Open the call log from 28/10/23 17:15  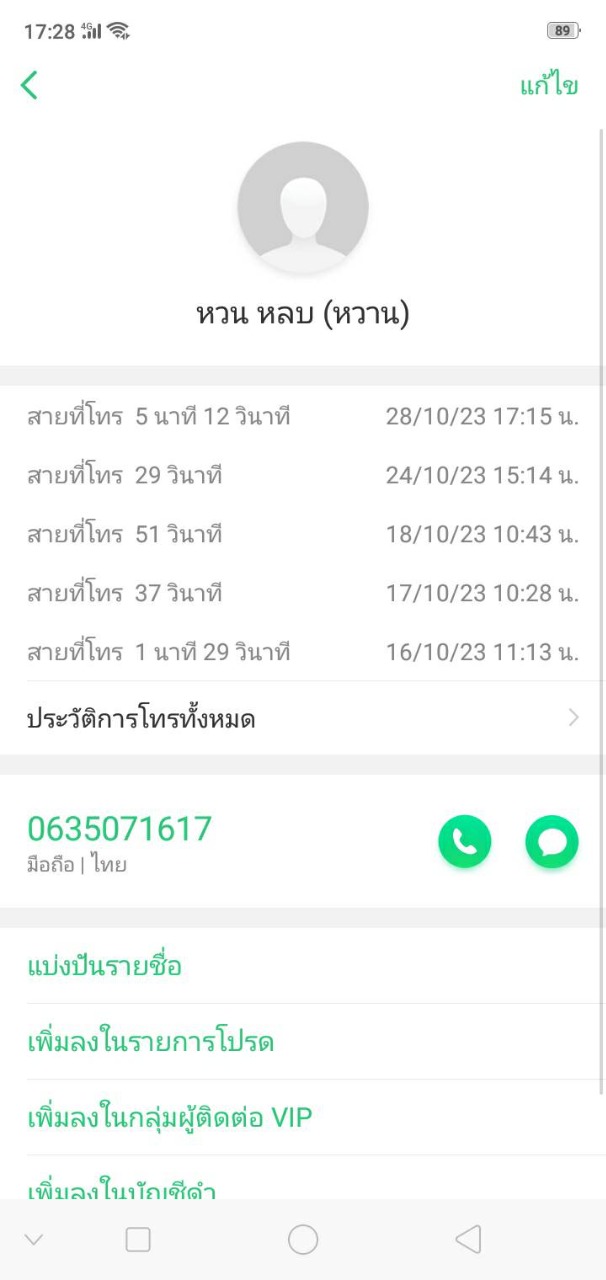[302, 416]
